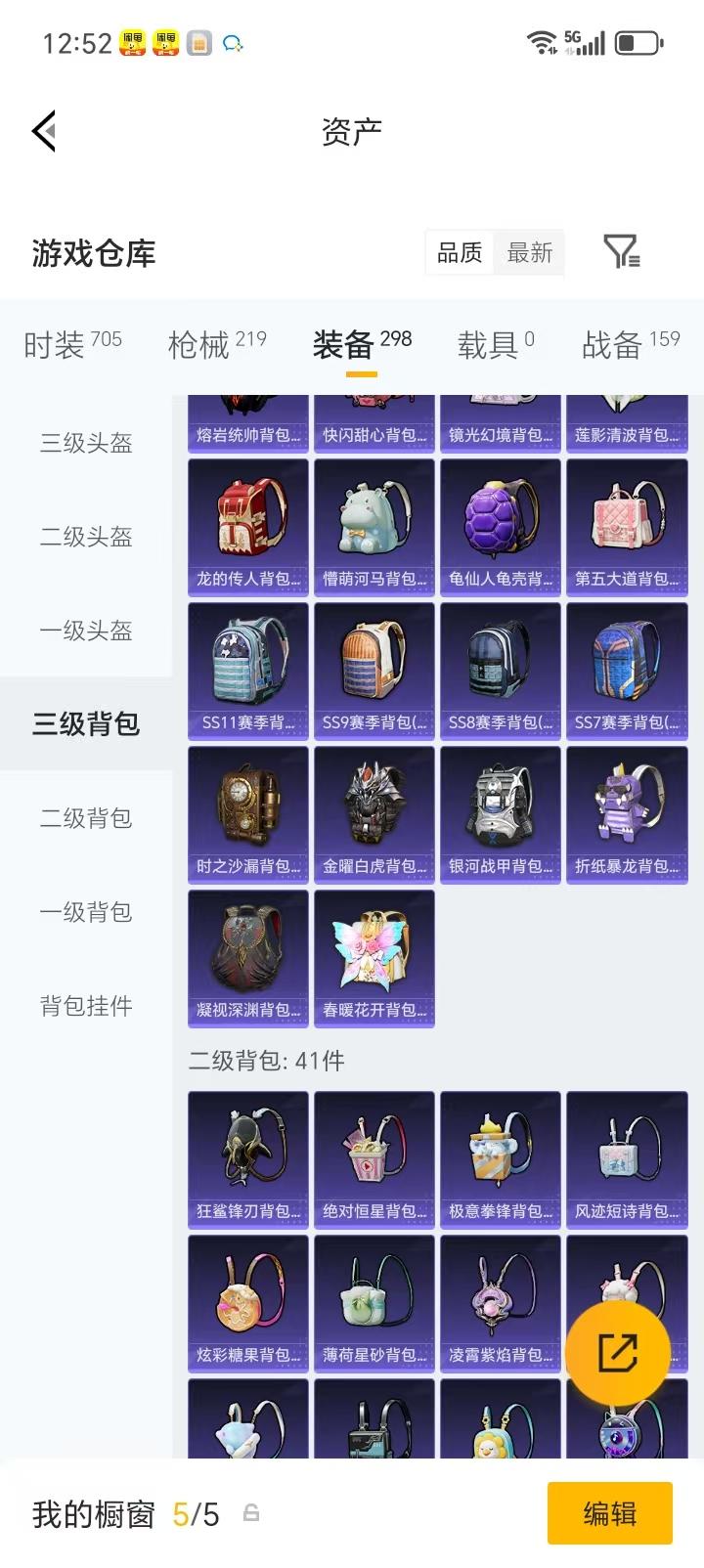Open the 背包挂件 sidebar section
The image size is (704, 1568).
point(84,1006)
